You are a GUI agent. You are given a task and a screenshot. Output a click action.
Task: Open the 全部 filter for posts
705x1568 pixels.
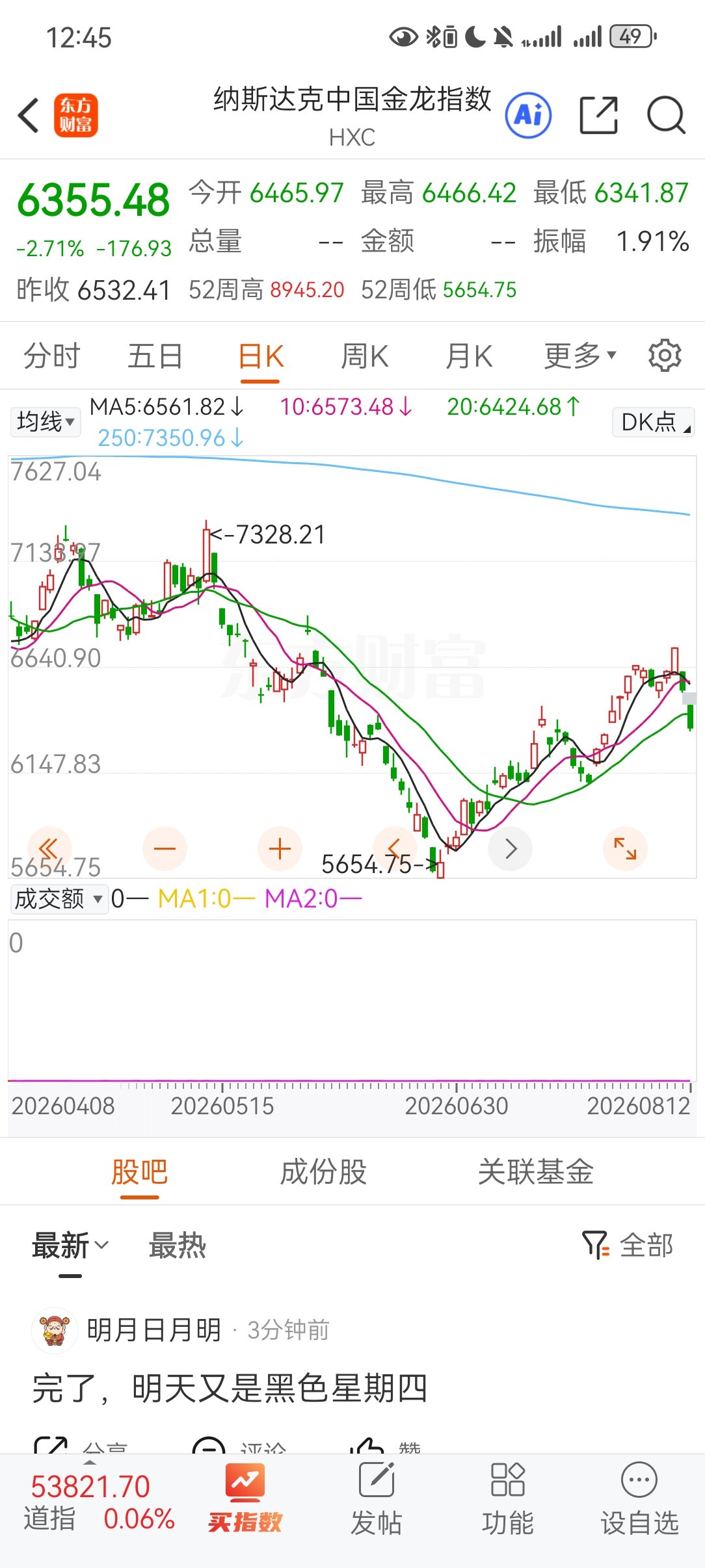coord(628,1246)
